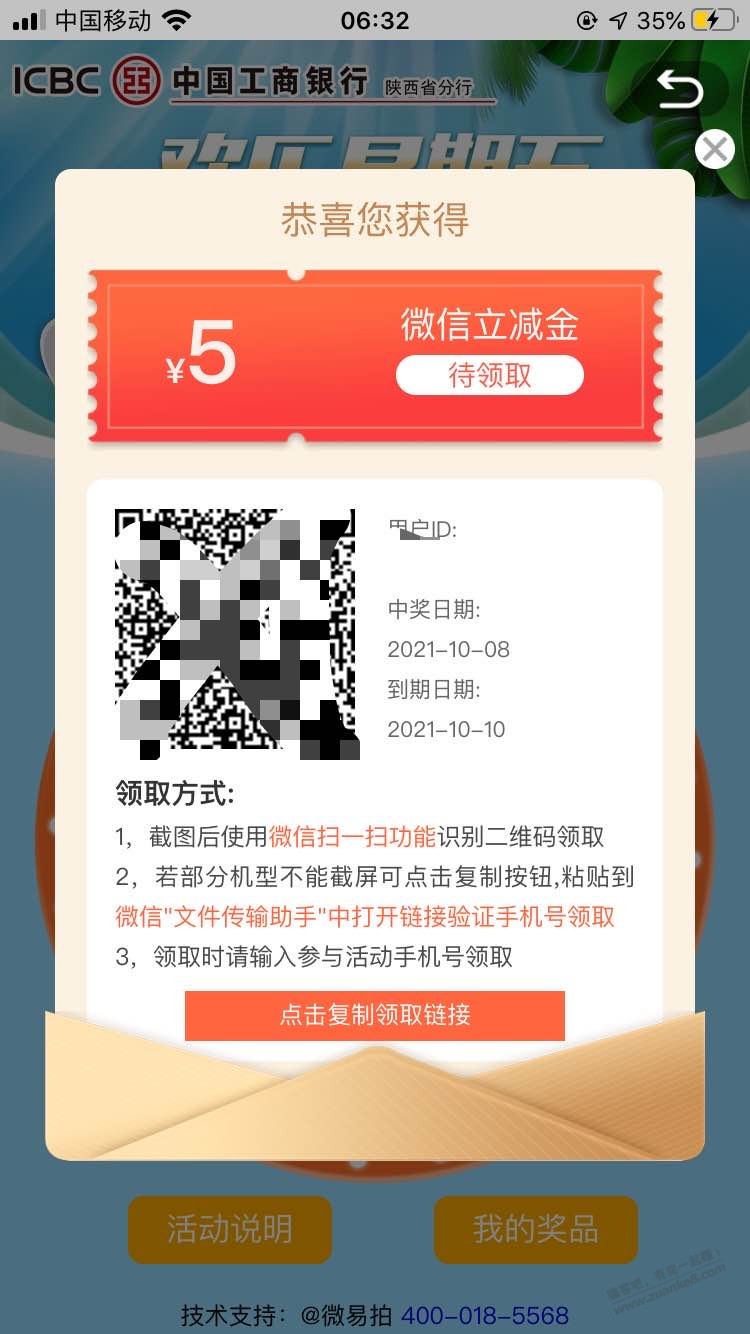The image size is (750, 1334).
Task: Call support number 400-018-5568
Action: click(485, 1314)
